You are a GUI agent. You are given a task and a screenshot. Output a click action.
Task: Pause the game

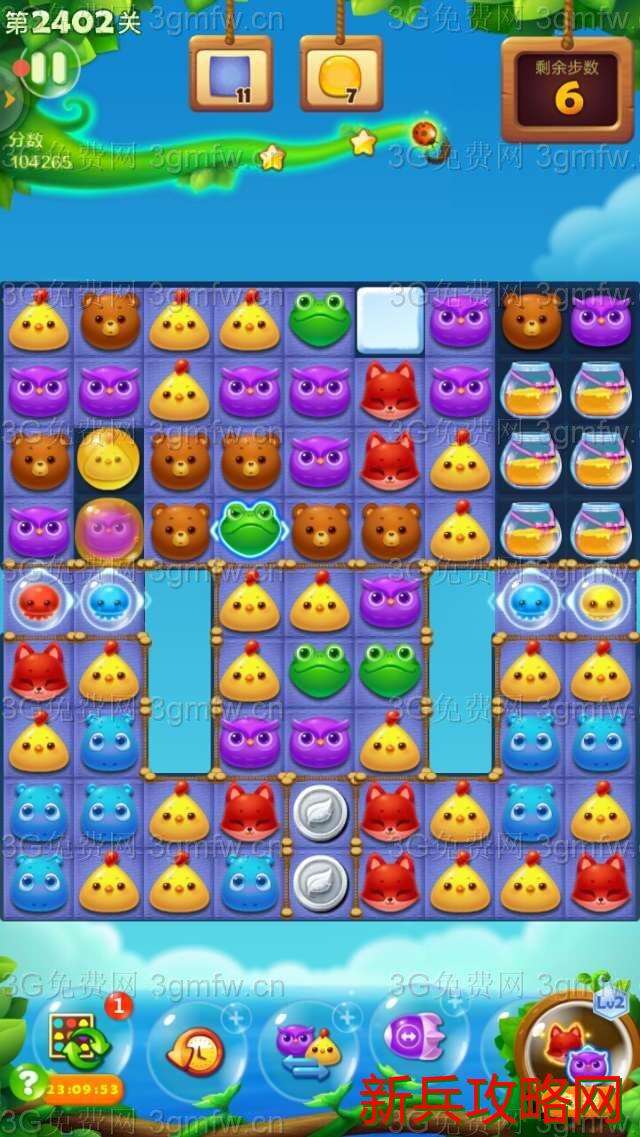[50, 68]
